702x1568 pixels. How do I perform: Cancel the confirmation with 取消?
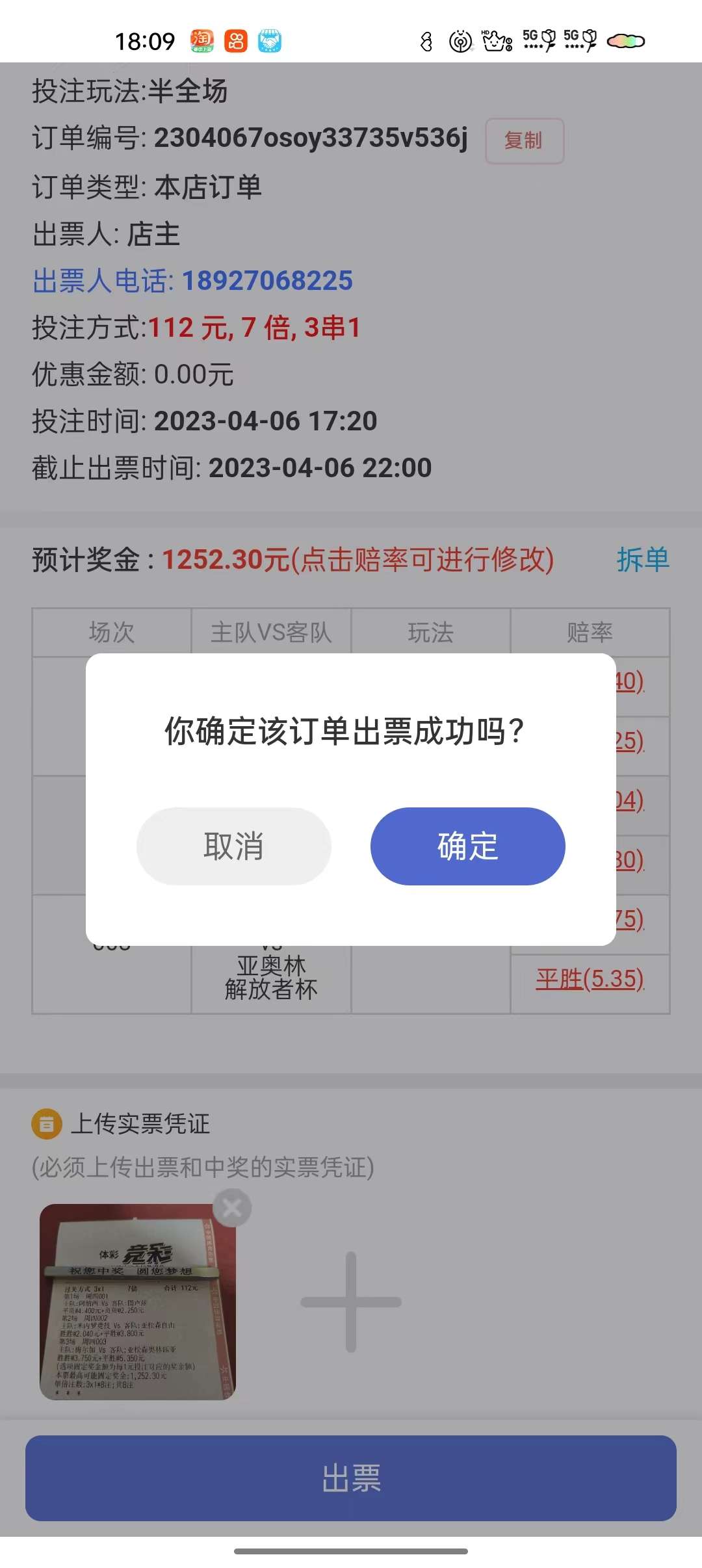coord(233,846)
